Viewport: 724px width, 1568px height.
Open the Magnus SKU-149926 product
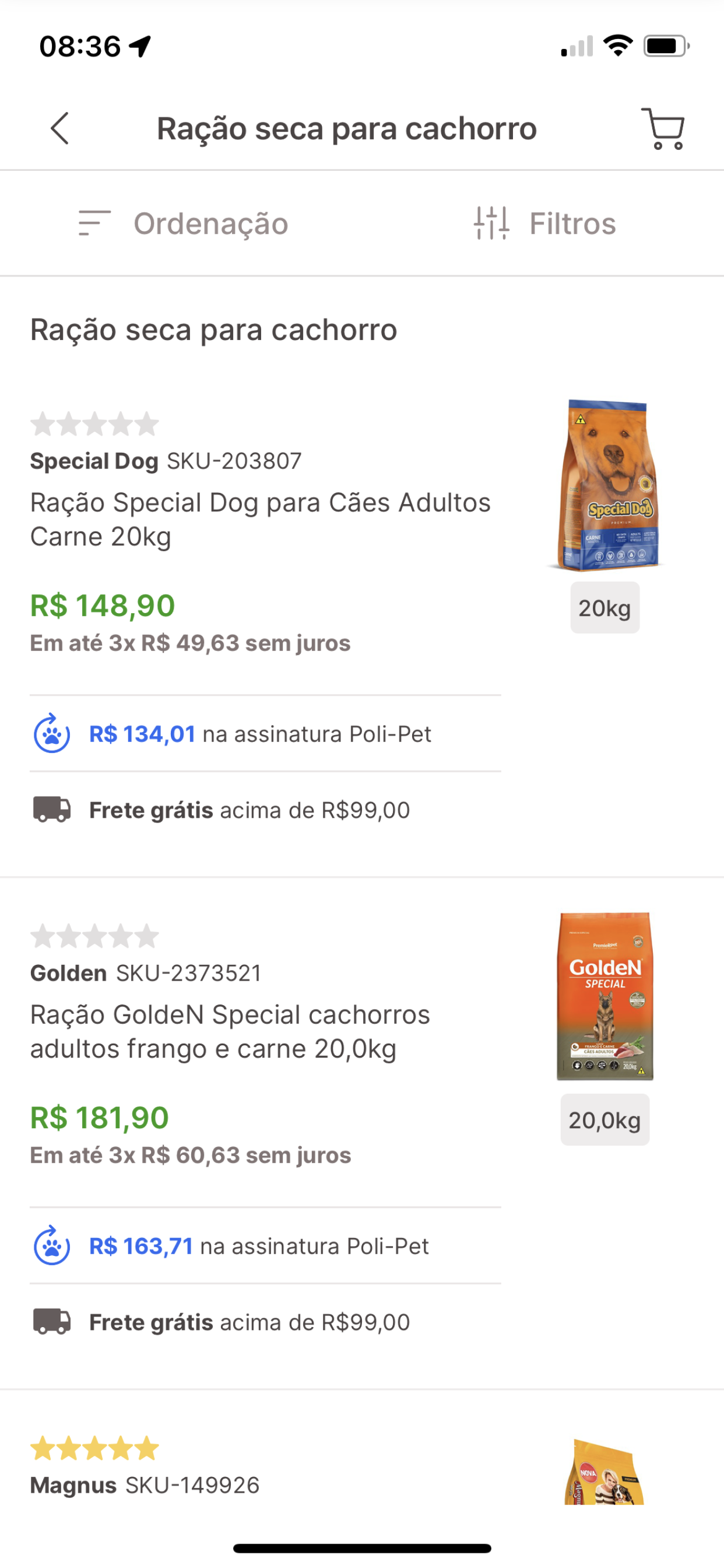tap(145, 1485)
